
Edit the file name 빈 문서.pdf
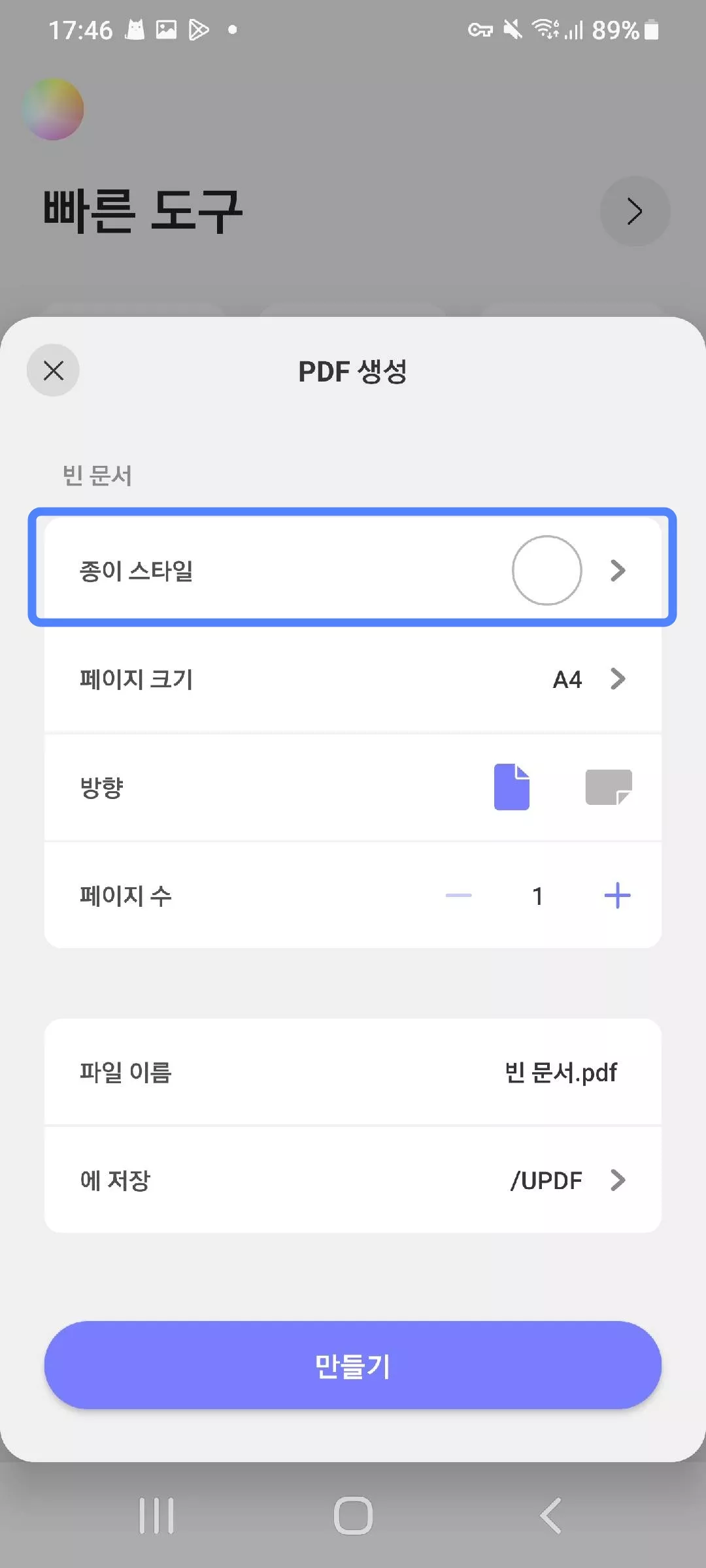tap(560, 1073)
